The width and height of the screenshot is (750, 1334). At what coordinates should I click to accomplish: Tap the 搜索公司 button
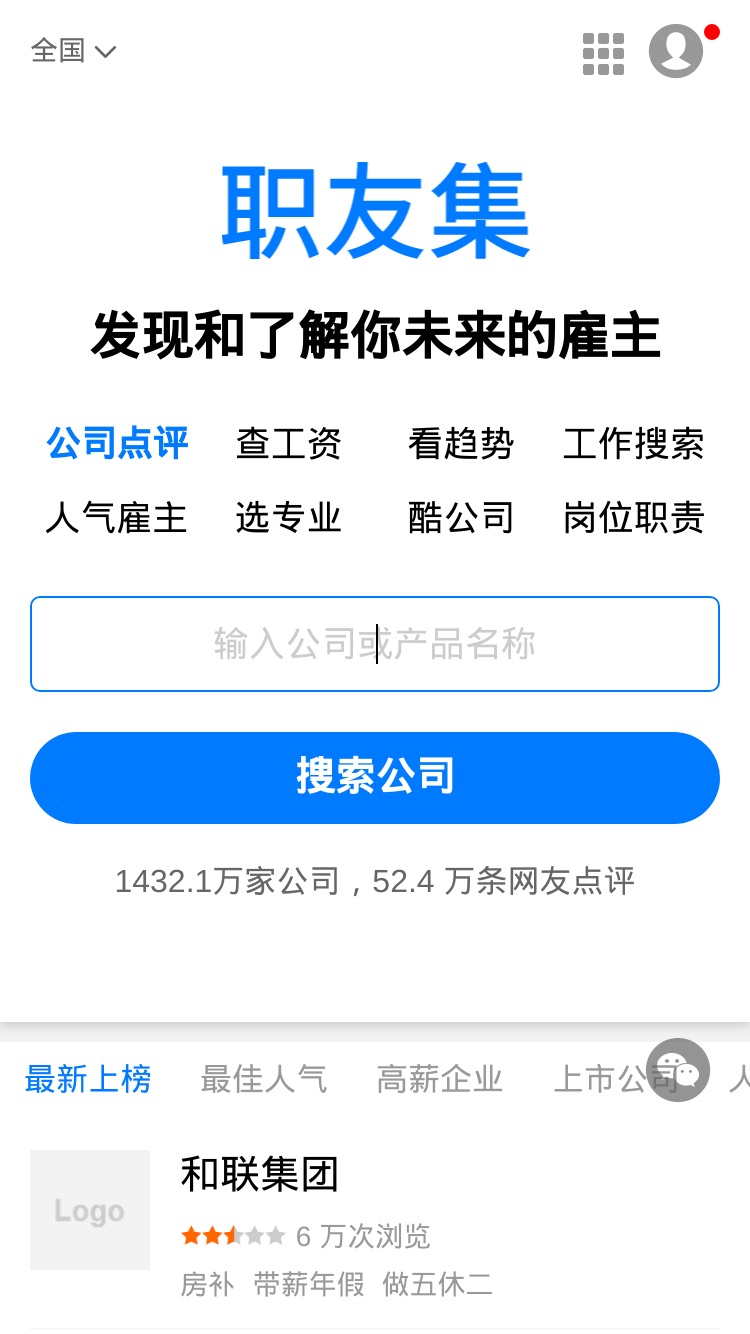tap(375, 778)
